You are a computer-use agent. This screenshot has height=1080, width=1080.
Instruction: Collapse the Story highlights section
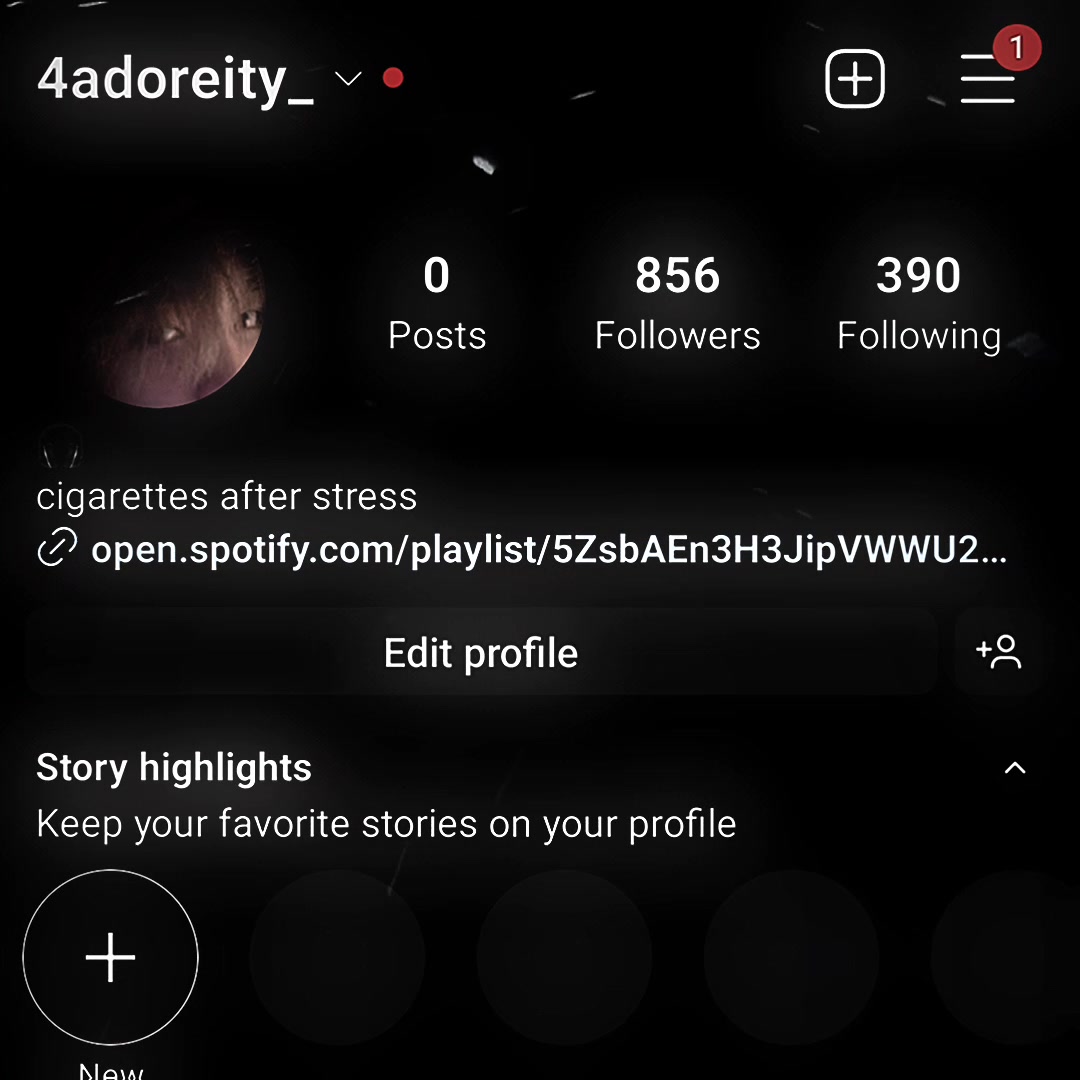(1015, 768)
